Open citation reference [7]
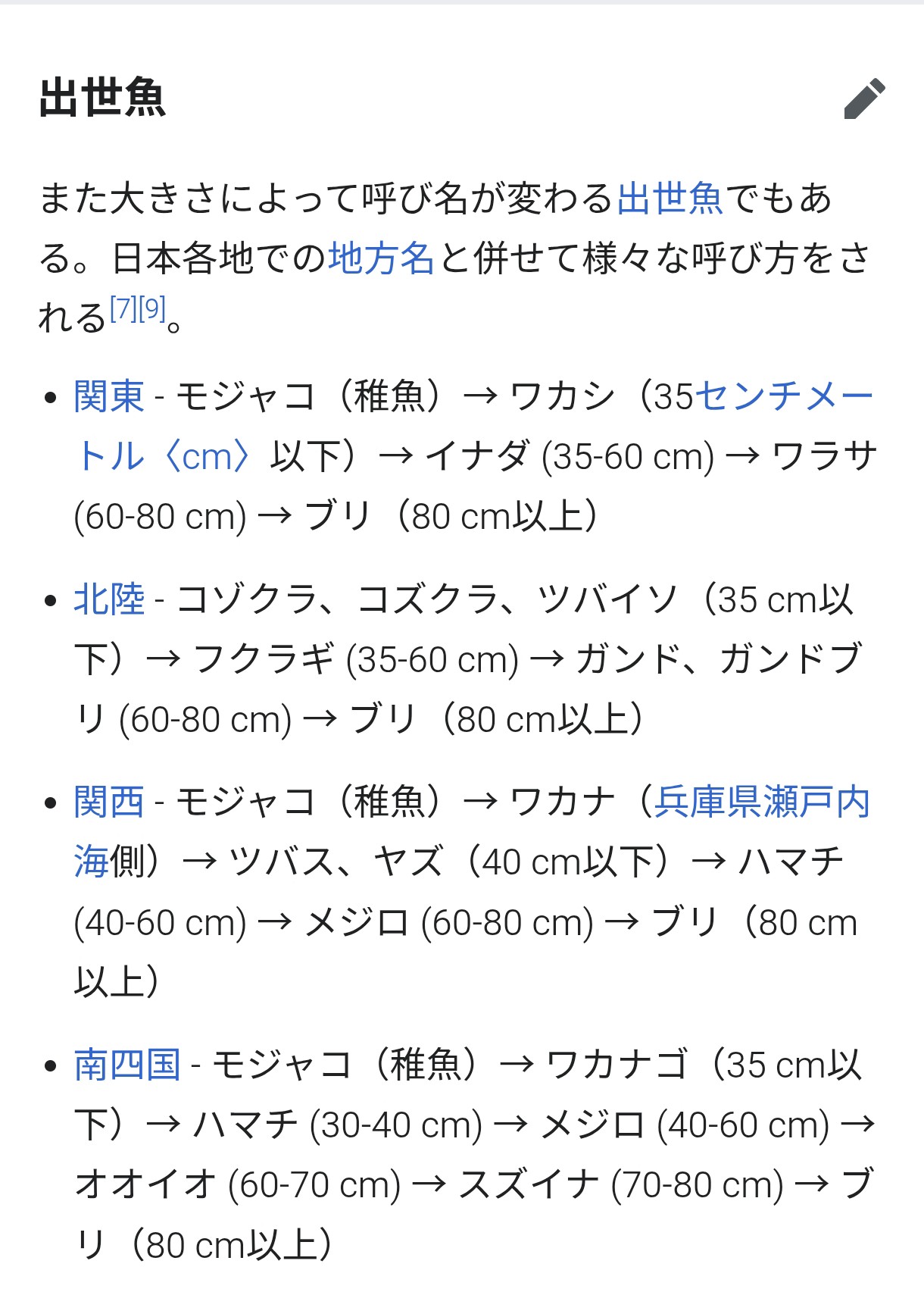The image size is (924, 1292). click(x=123, y=308)
